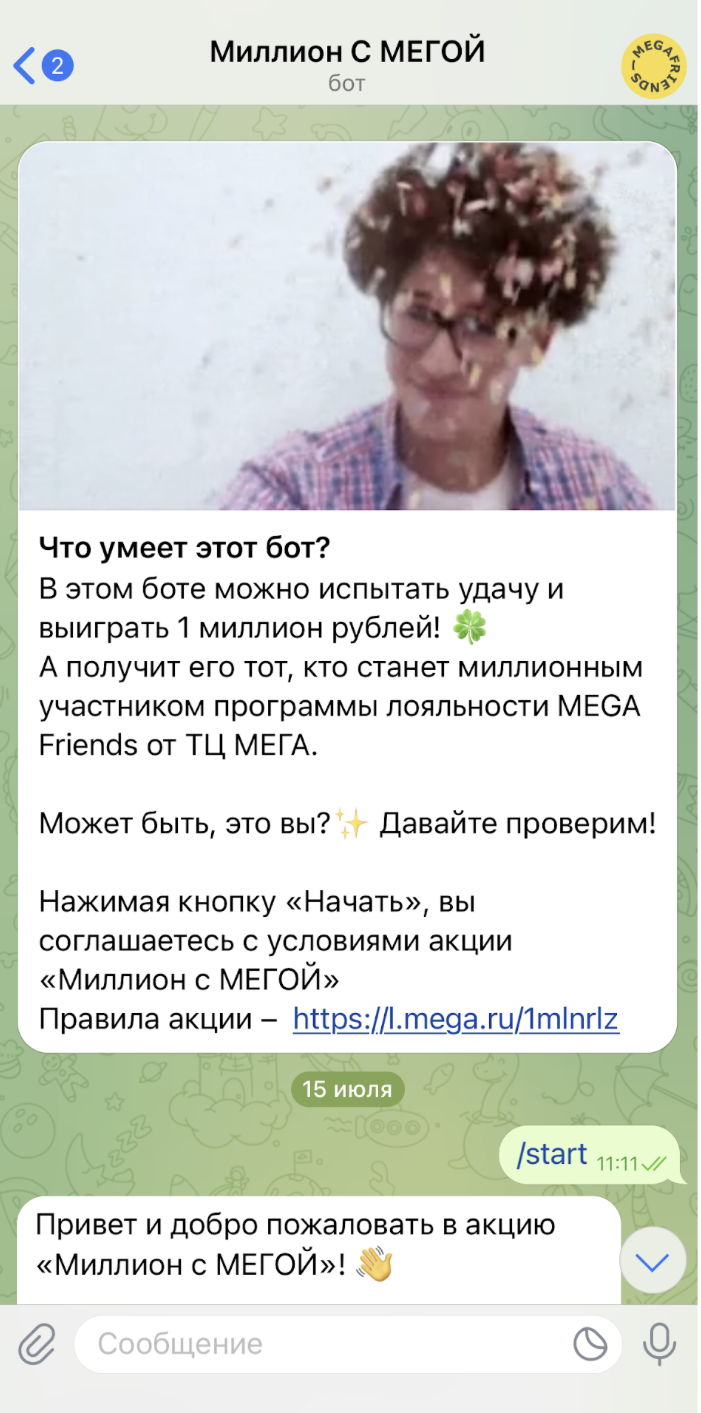Open the l.mega.ru/1mlnrlz rules link
701x1413 pixels.
(x=456, y=1019)
